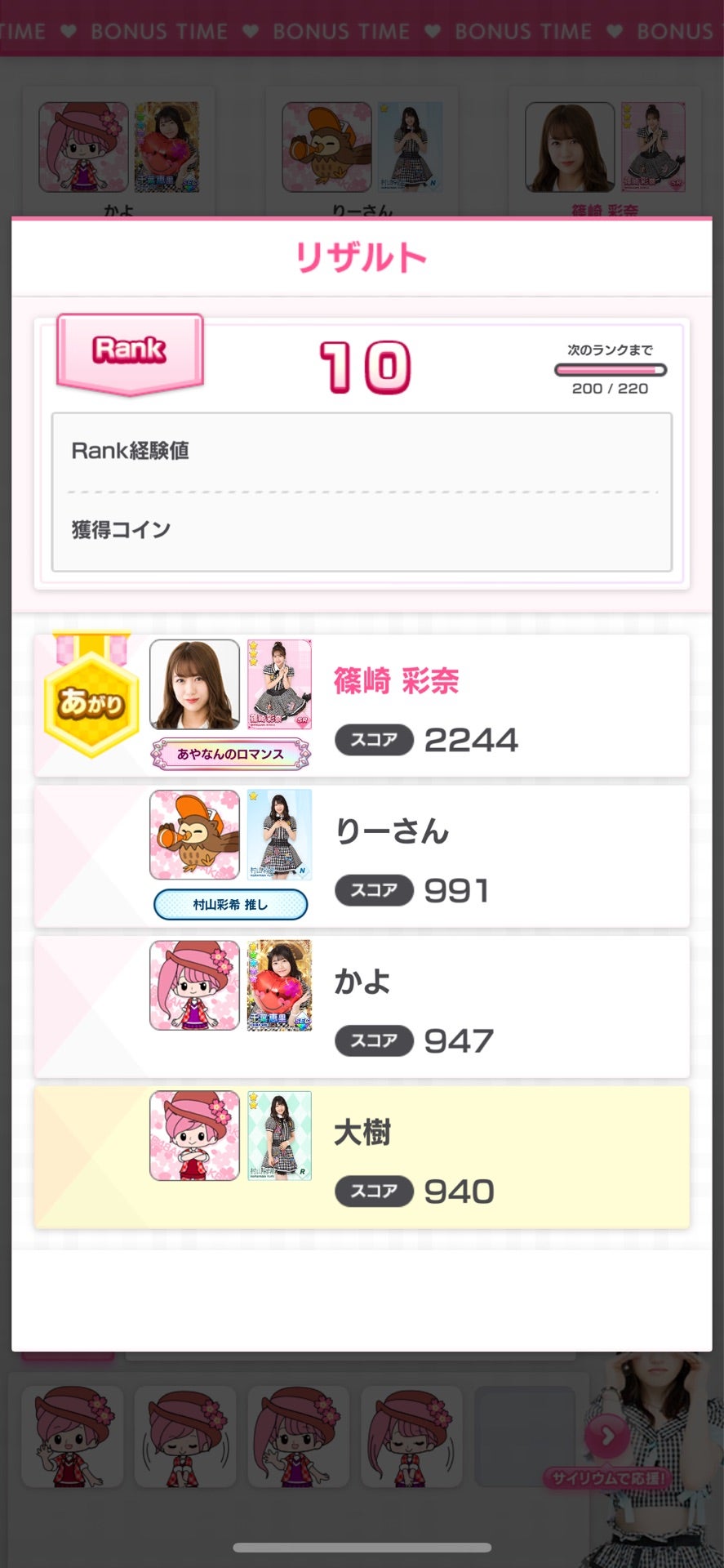Tap player 大樹's highlighted result row
Screen dimensions: 724x1568
(x=362, y=1157)
